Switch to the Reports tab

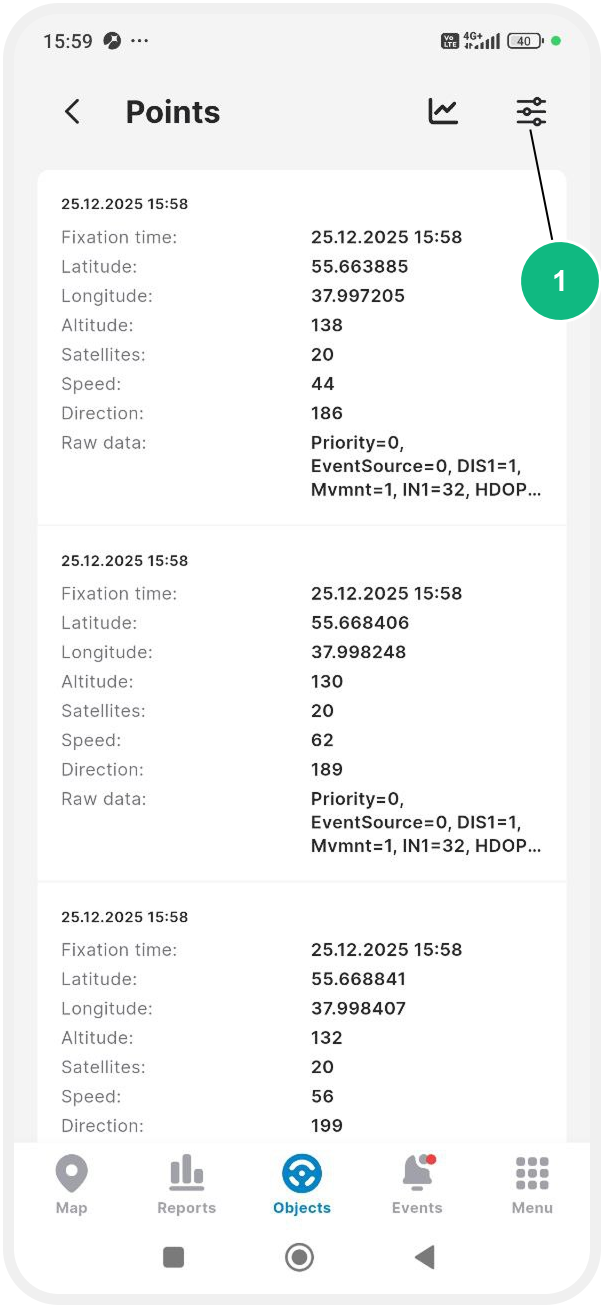(186, 1184)
